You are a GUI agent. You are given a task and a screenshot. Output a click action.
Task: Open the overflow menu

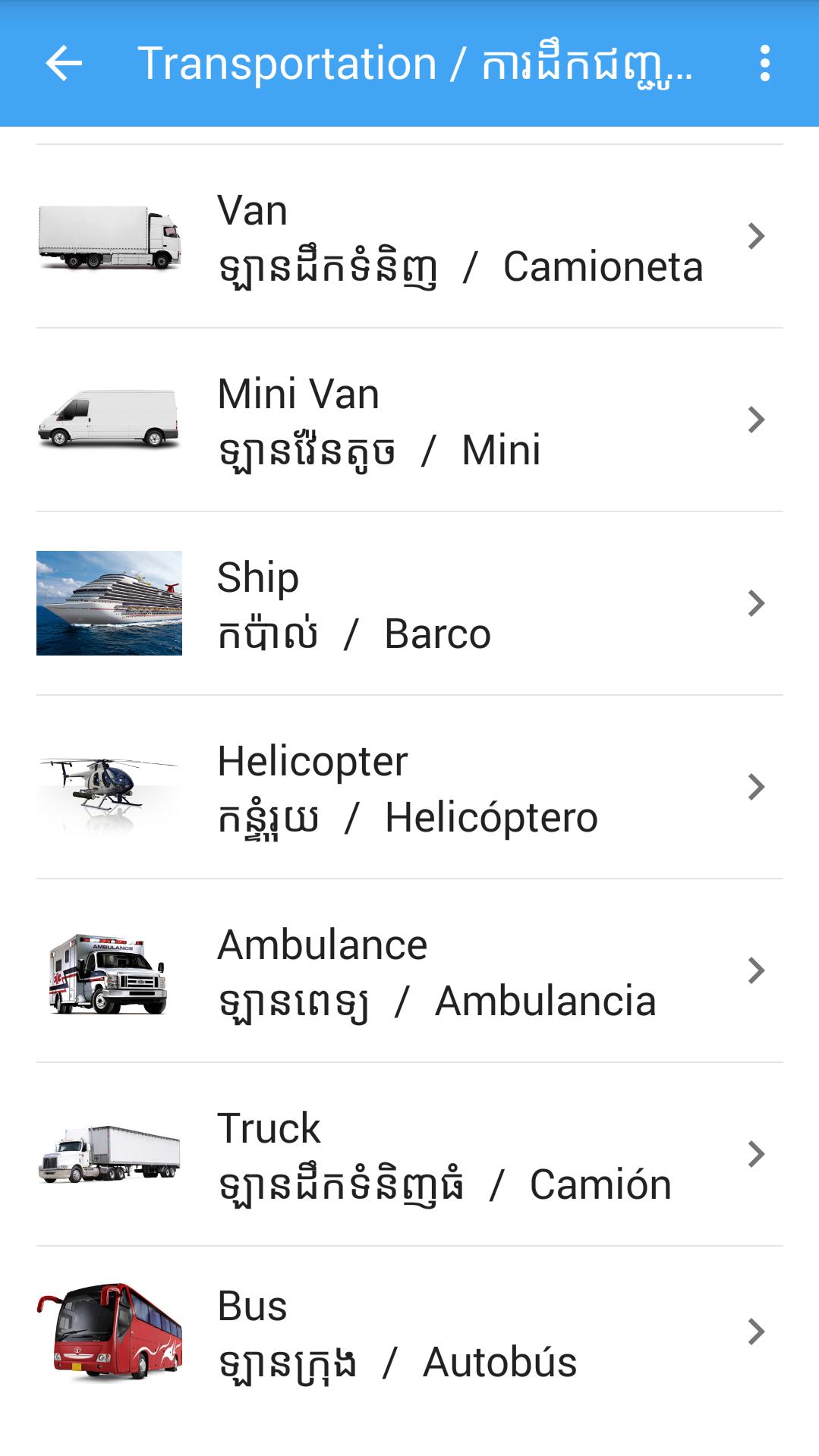point(765,63)
